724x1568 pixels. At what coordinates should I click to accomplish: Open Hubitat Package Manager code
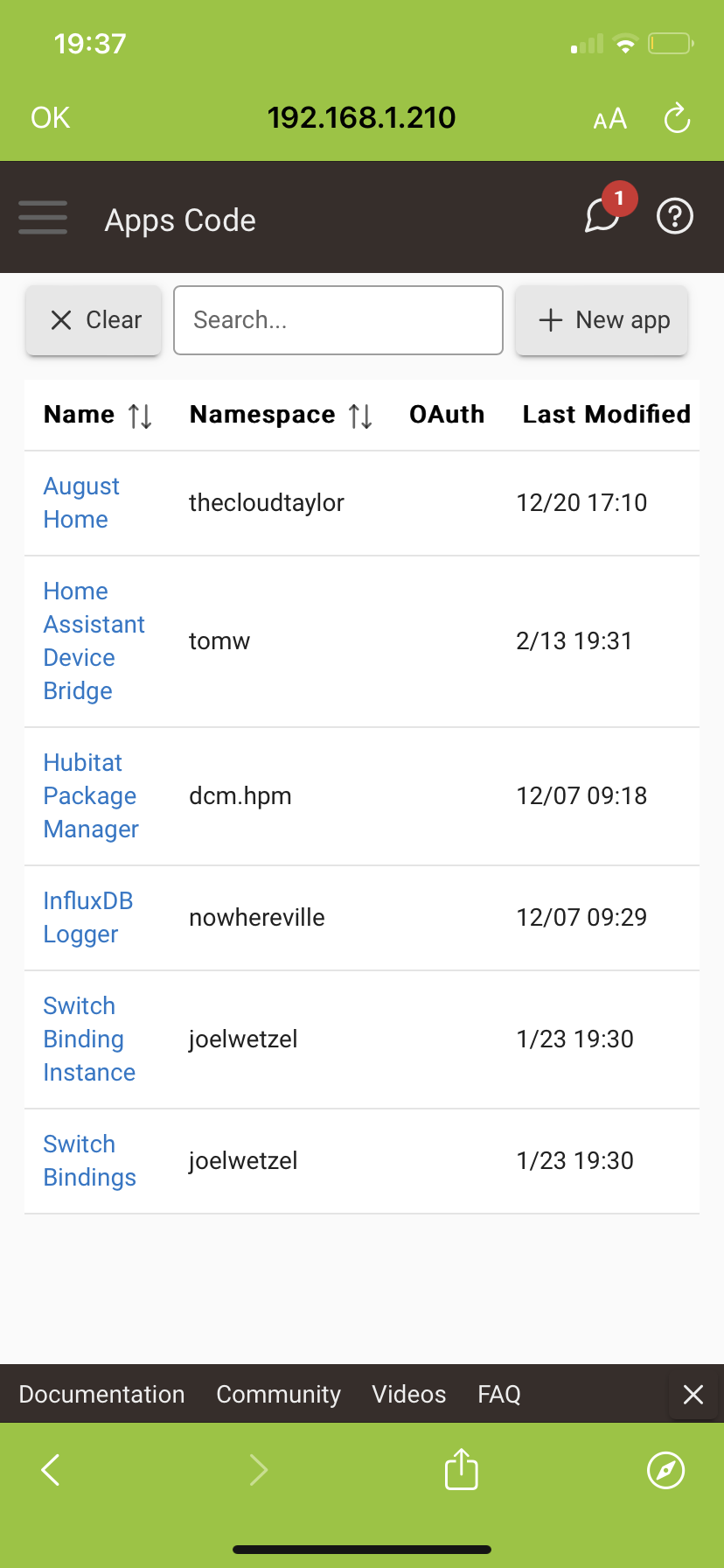tap(91, 796)
